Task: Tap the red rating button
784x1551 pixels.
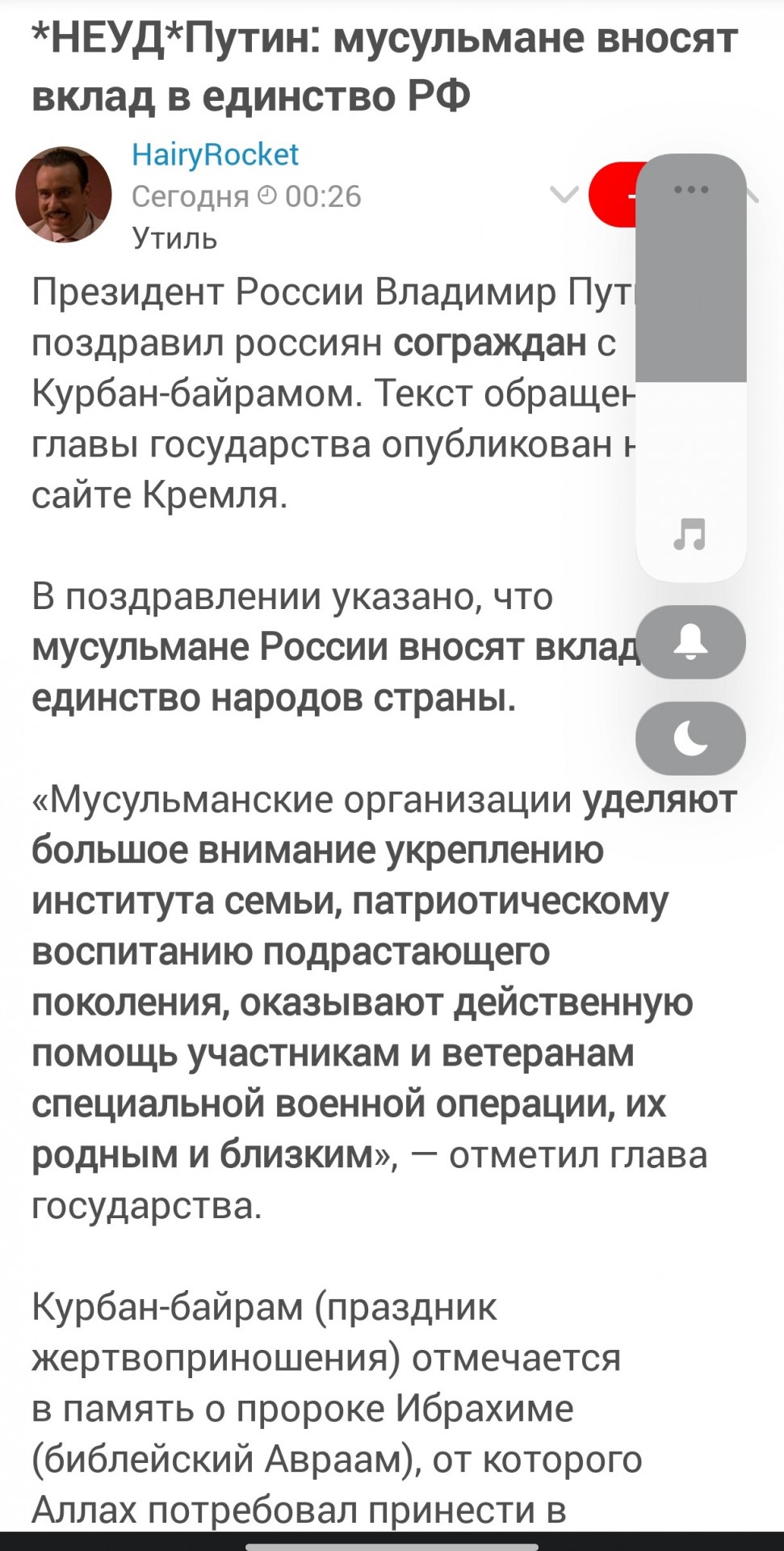Action: pyautogui.click(x=614, y=195)
